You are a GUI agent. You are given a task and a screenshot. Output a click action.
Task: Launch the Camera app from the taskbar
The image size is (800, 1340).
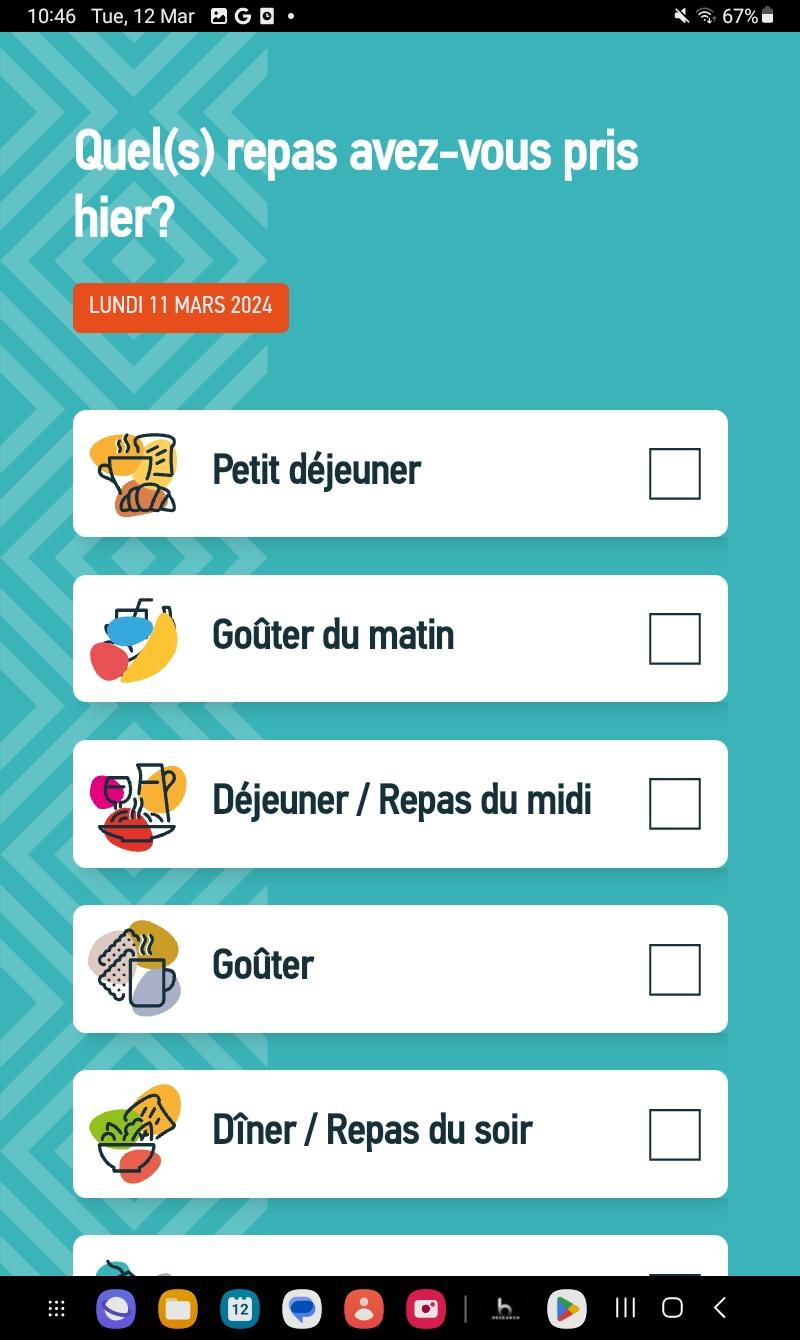click(426, 1308)
